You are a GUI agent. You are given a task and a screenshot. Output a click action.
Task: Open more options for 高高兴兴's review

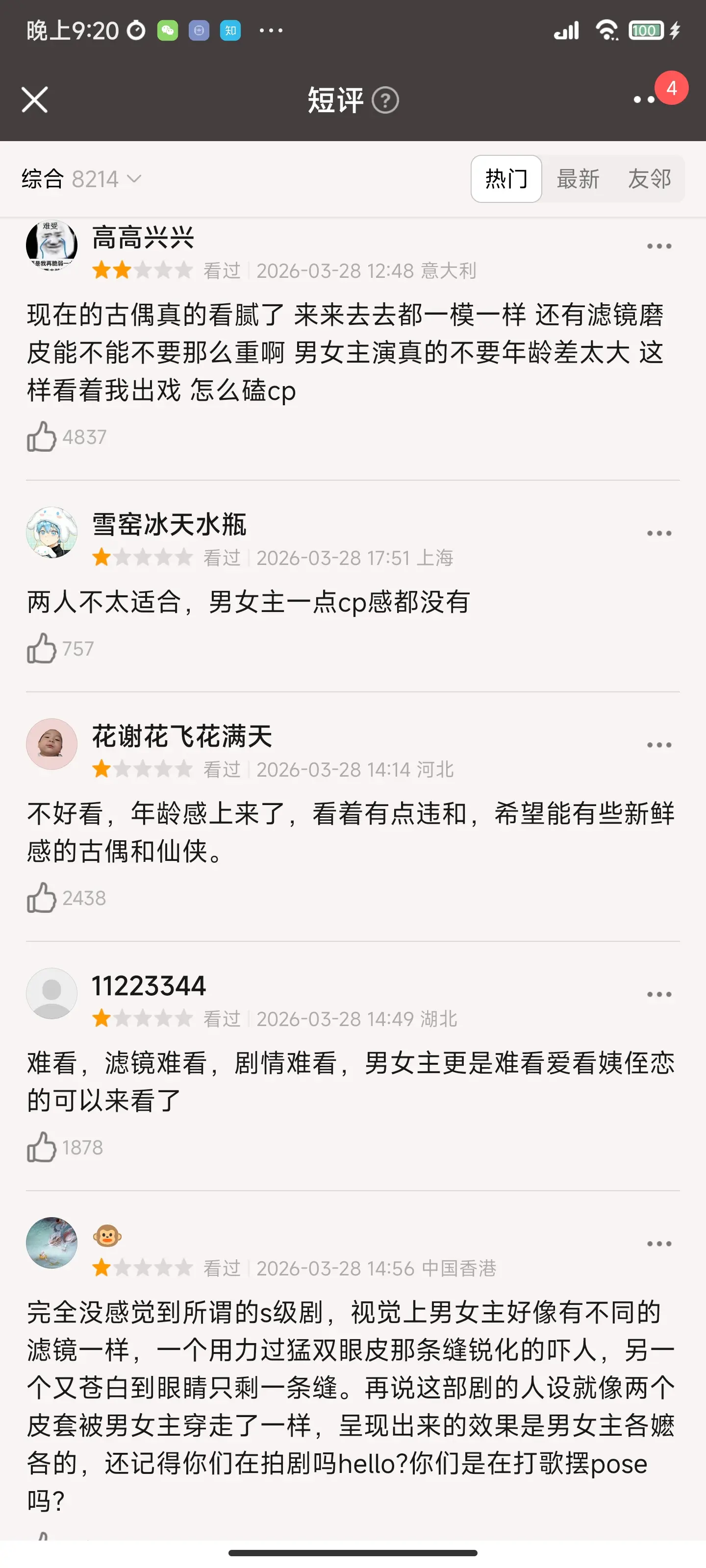658,246
